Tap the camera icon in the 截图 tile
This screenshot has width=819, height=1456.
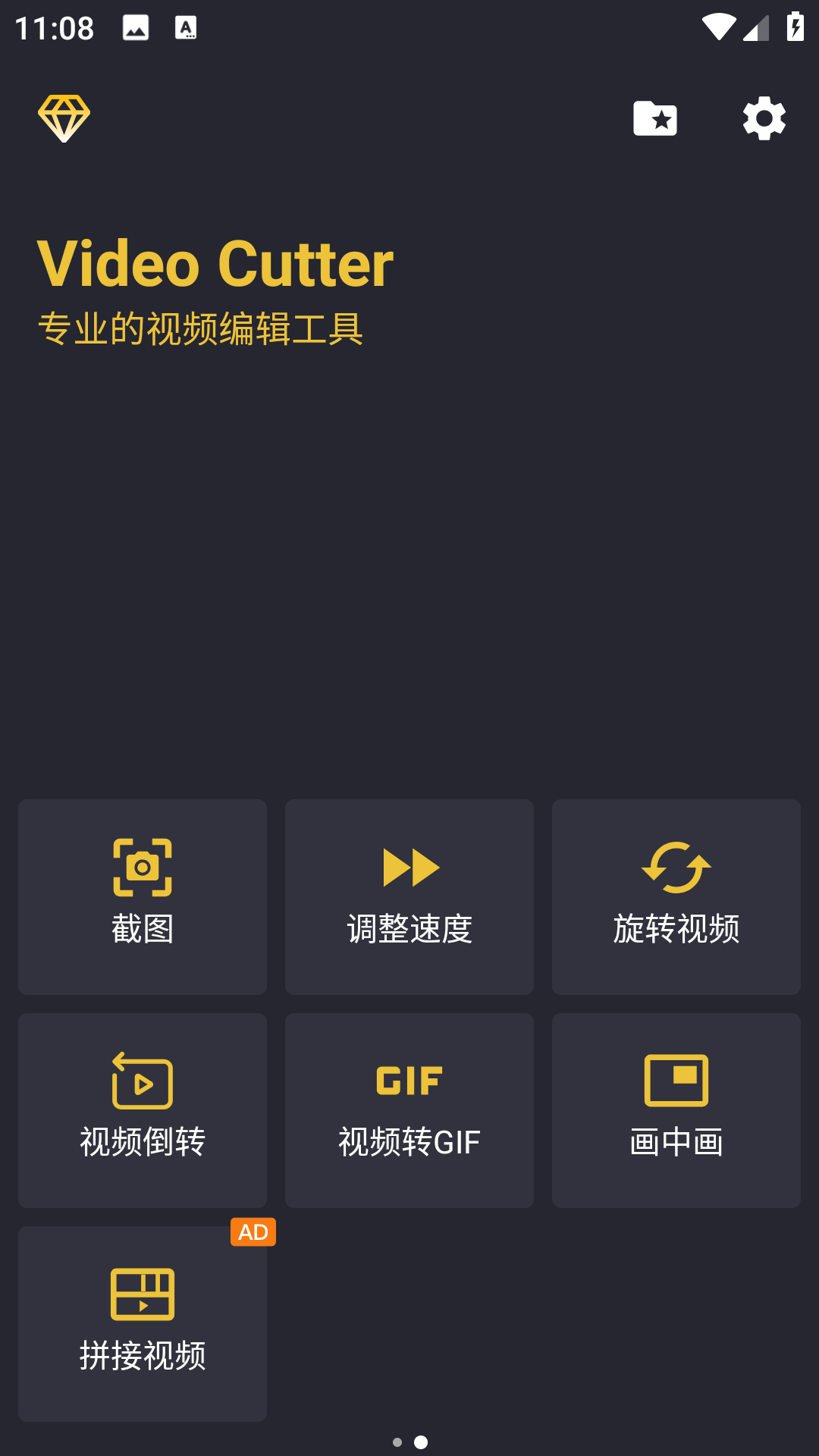[x=142, y=867]
